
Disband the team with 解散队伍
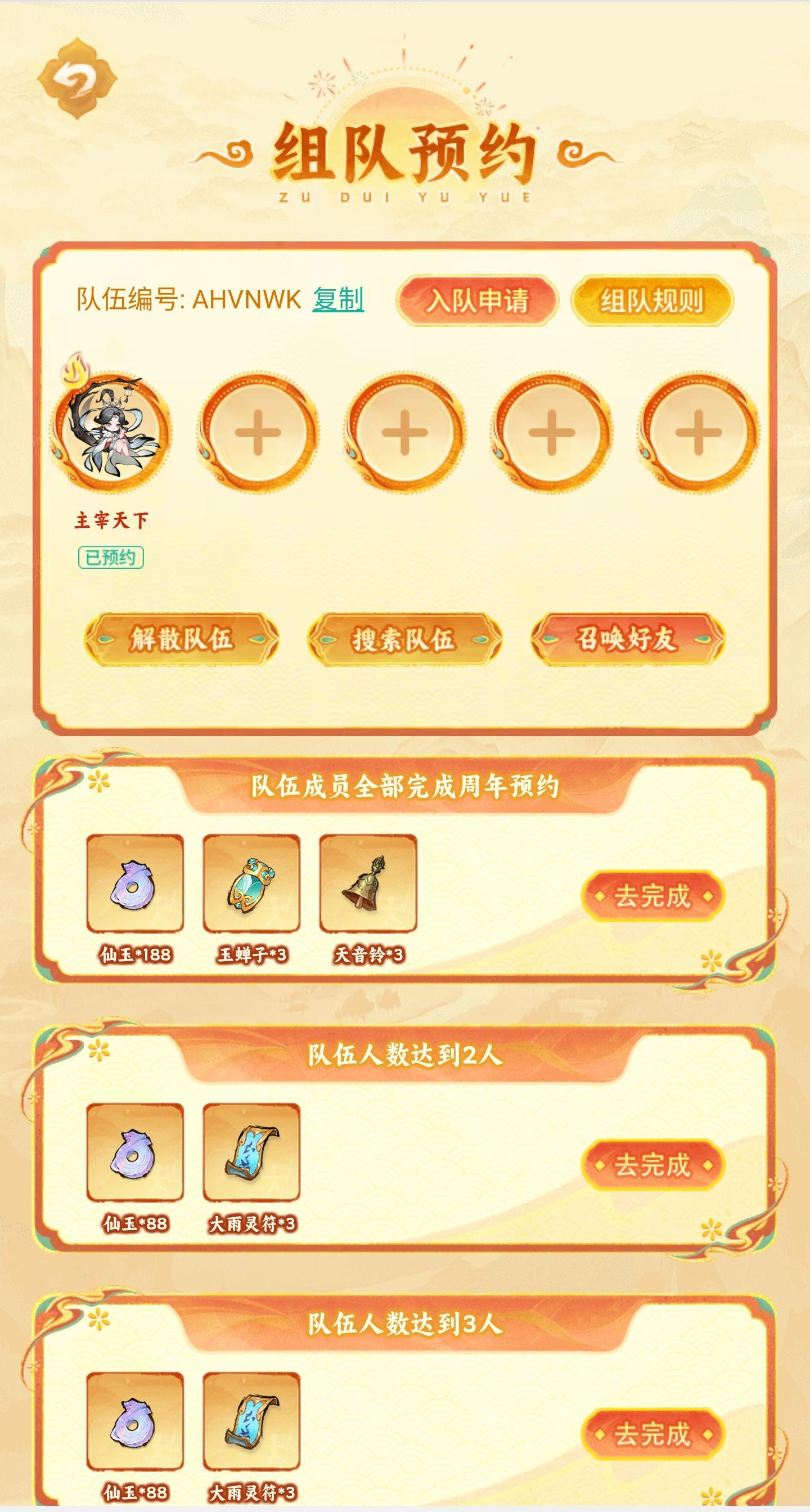181,639
